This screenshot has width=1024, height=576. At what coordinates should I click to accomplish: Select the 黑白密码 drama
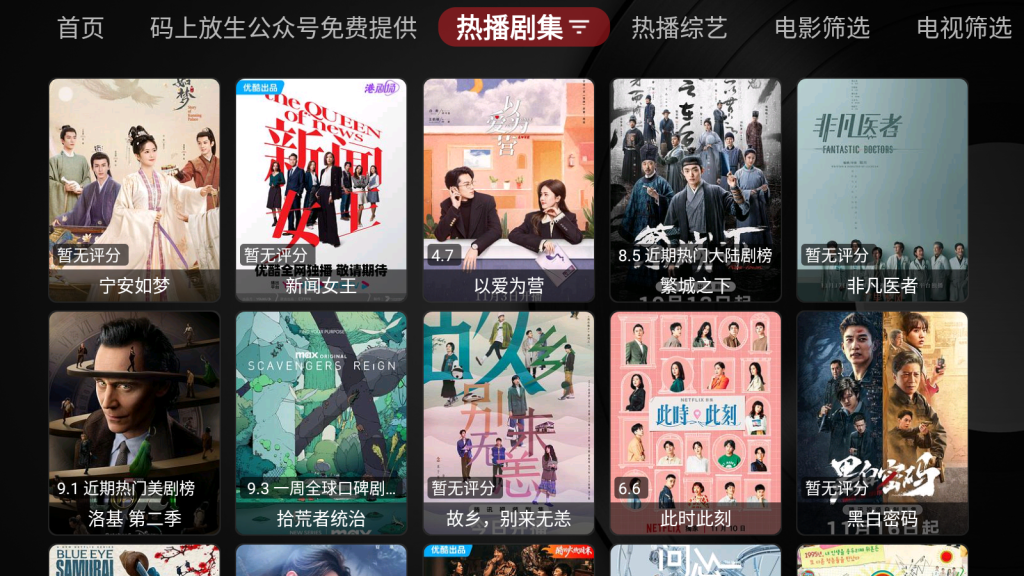coord(882,423)
